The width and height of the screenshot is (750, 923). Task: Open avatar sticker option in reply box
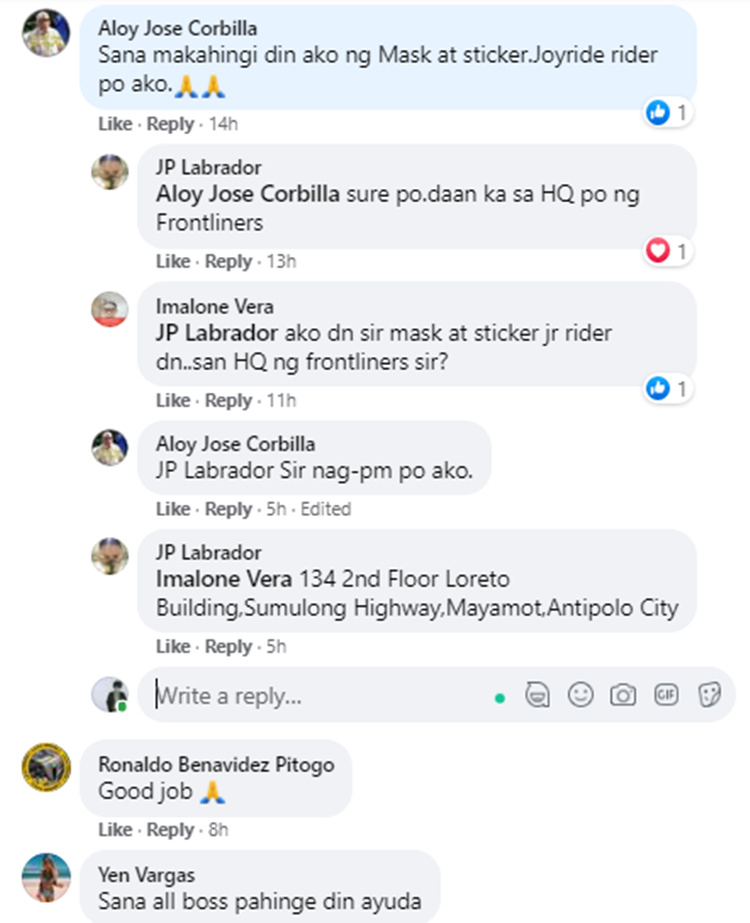coord(538,694)
